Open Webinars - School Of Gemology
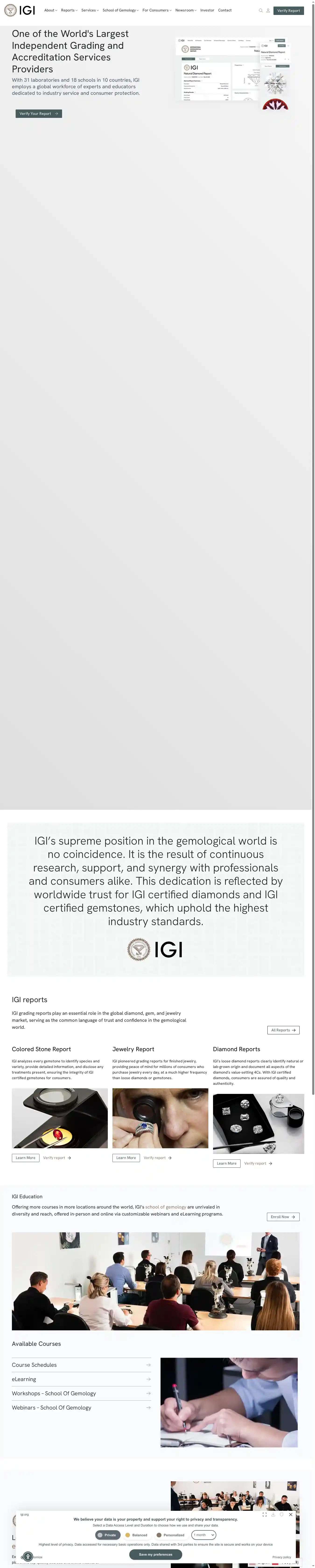 (81, 1407)
